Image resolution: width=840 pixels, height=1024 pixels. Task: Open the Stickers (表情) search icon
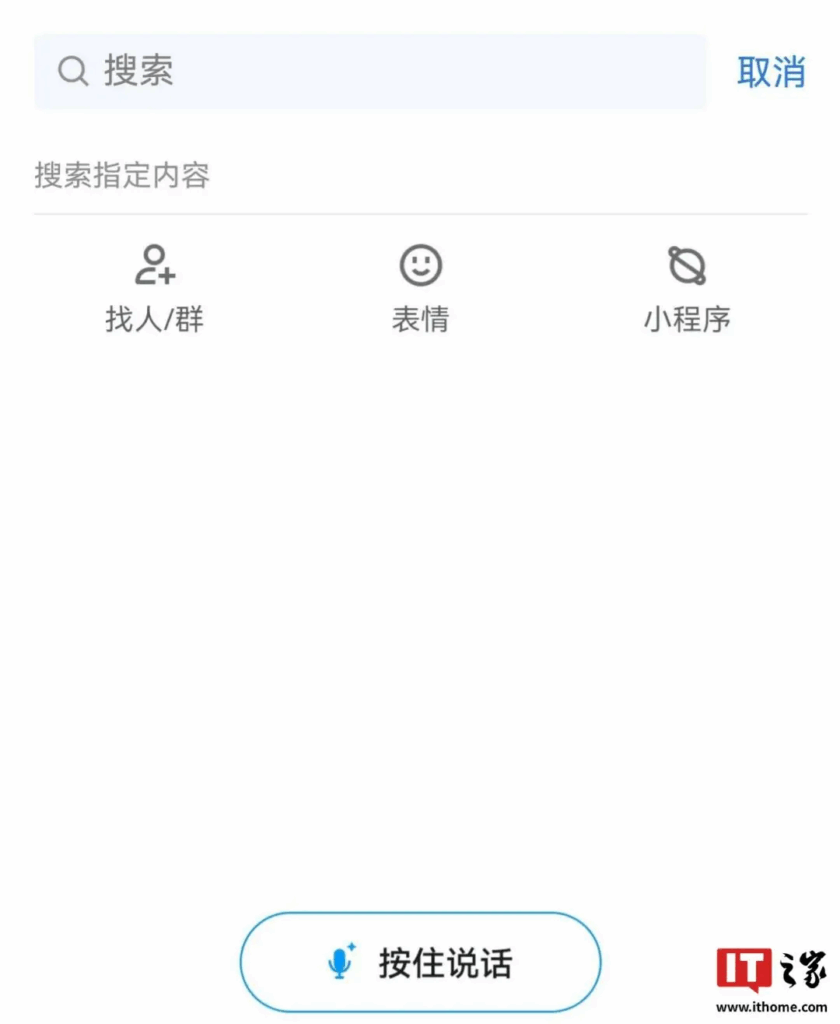(420, 265)
